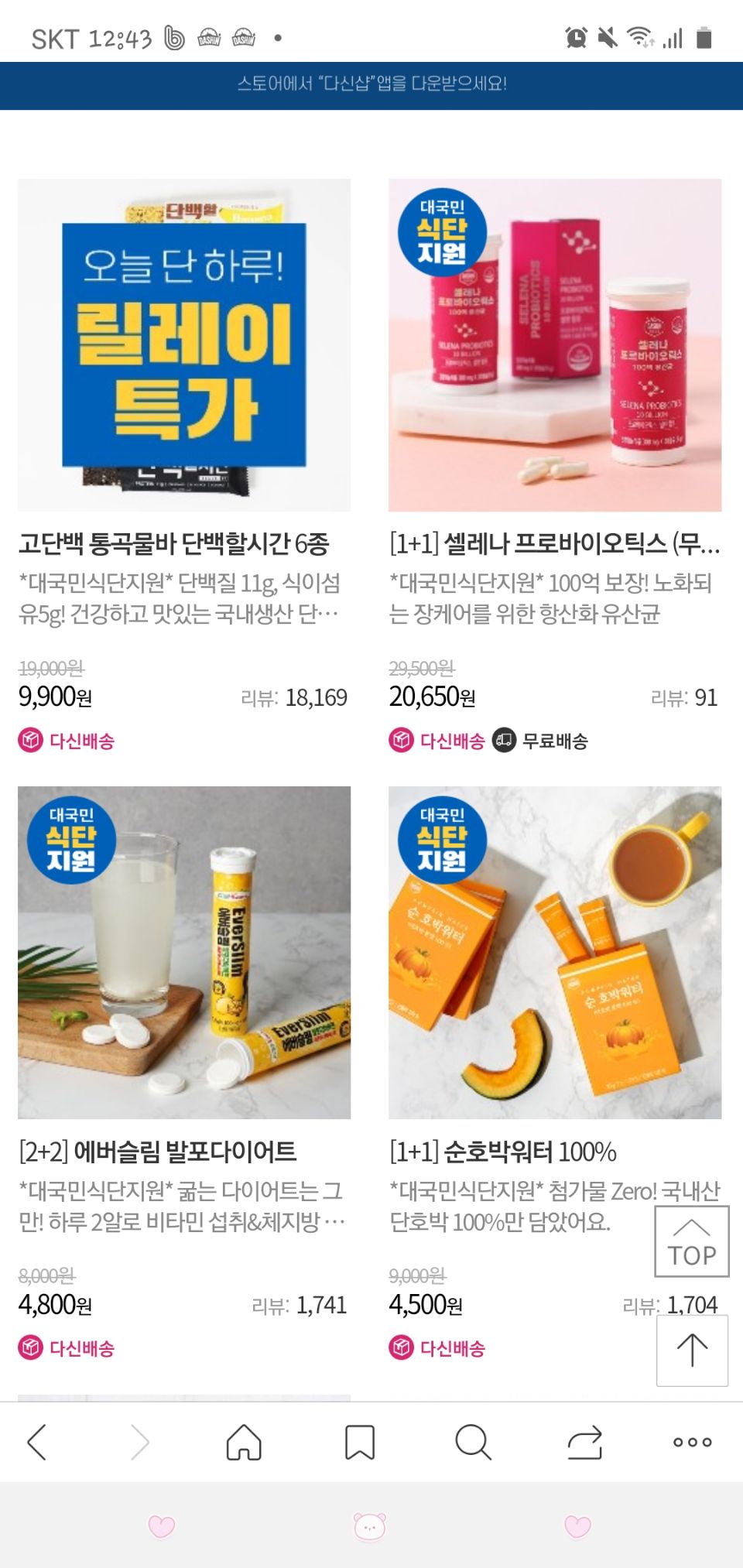Go to the browser home page
743x1568 pixels.
tap(244, 1442)
